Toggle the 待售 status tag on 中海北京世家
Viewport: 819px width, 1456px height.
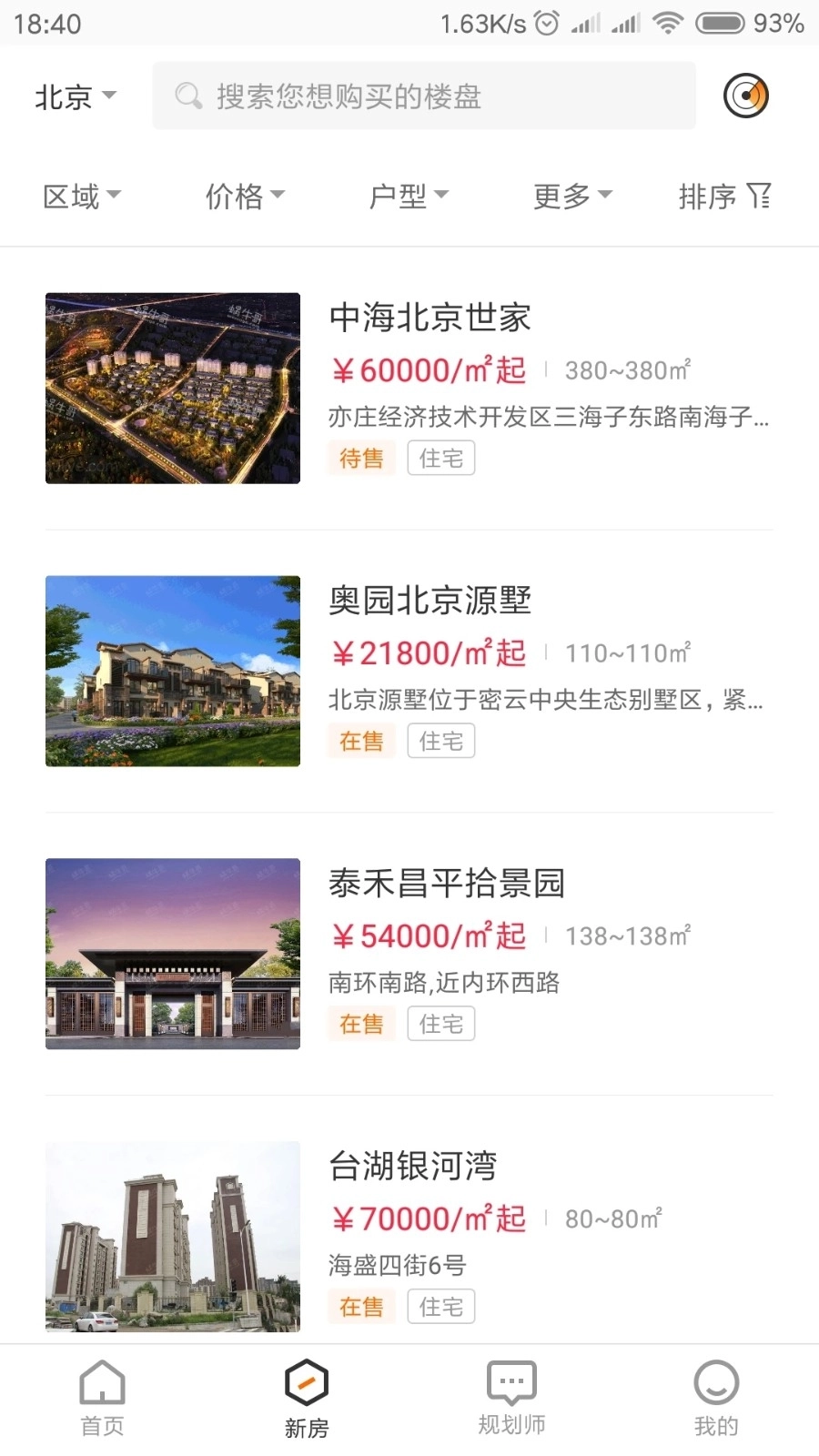360,458
